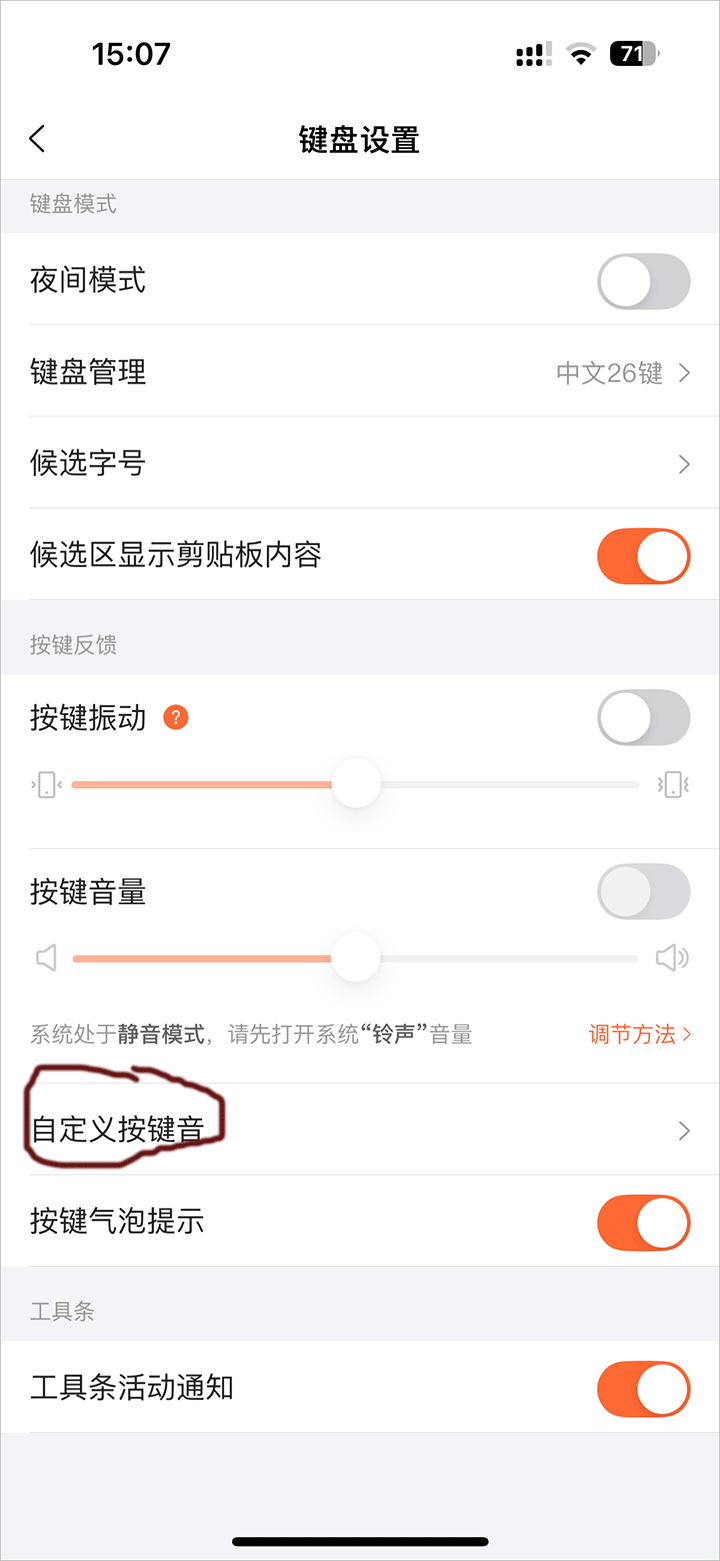The height and width of the screenshot is (1561, 720).
Task: Go back from 键盘设置
Action: pyautogui.click(x=38, y=138)
